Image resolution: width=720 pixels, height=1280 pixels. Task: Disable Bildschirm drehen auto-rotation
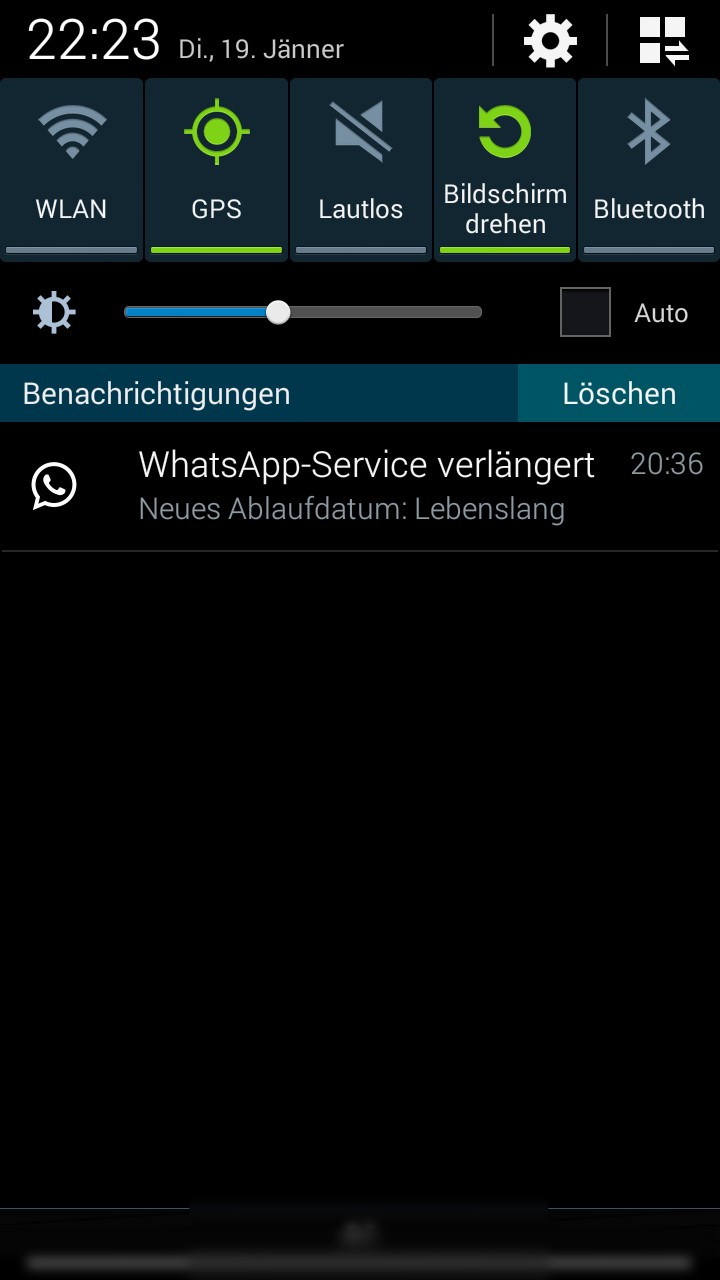tap(505, 170)
